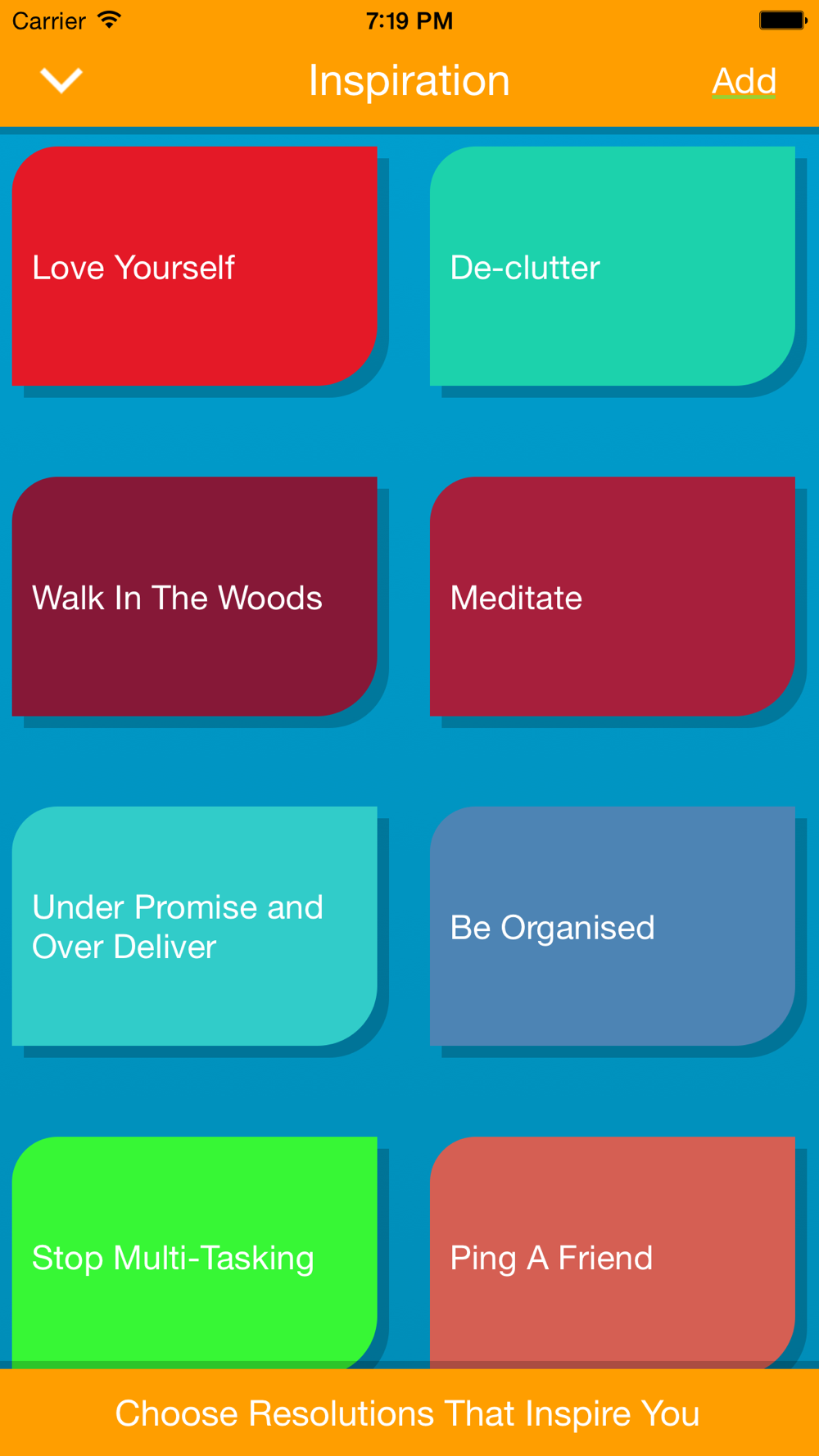The height and width of the screenshot is (1456, 819).
Task: Pick the Meditate resolution
Action: click(613, 596)
